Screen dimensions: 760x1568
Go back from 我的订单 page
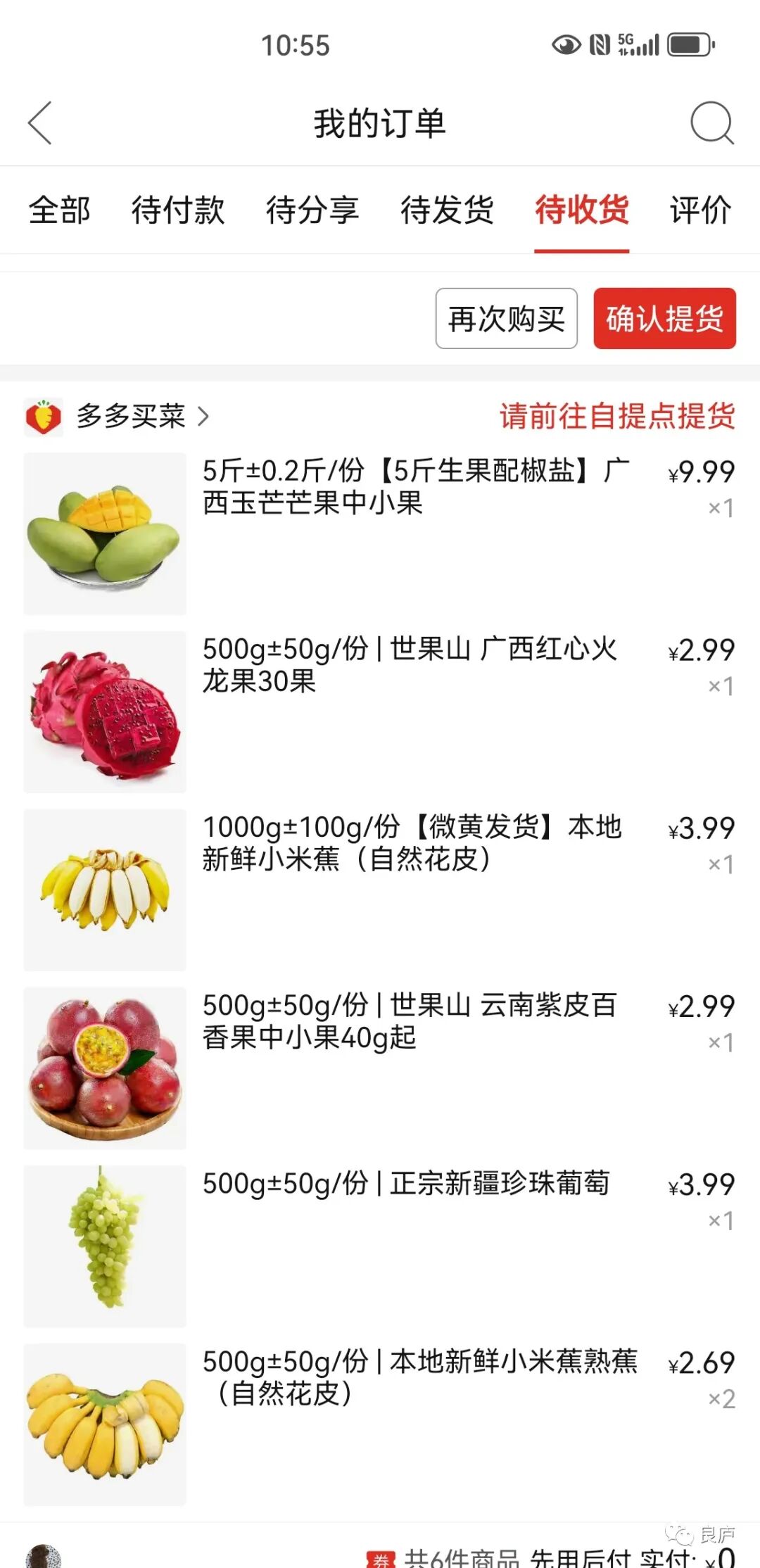tap(40, 123)
